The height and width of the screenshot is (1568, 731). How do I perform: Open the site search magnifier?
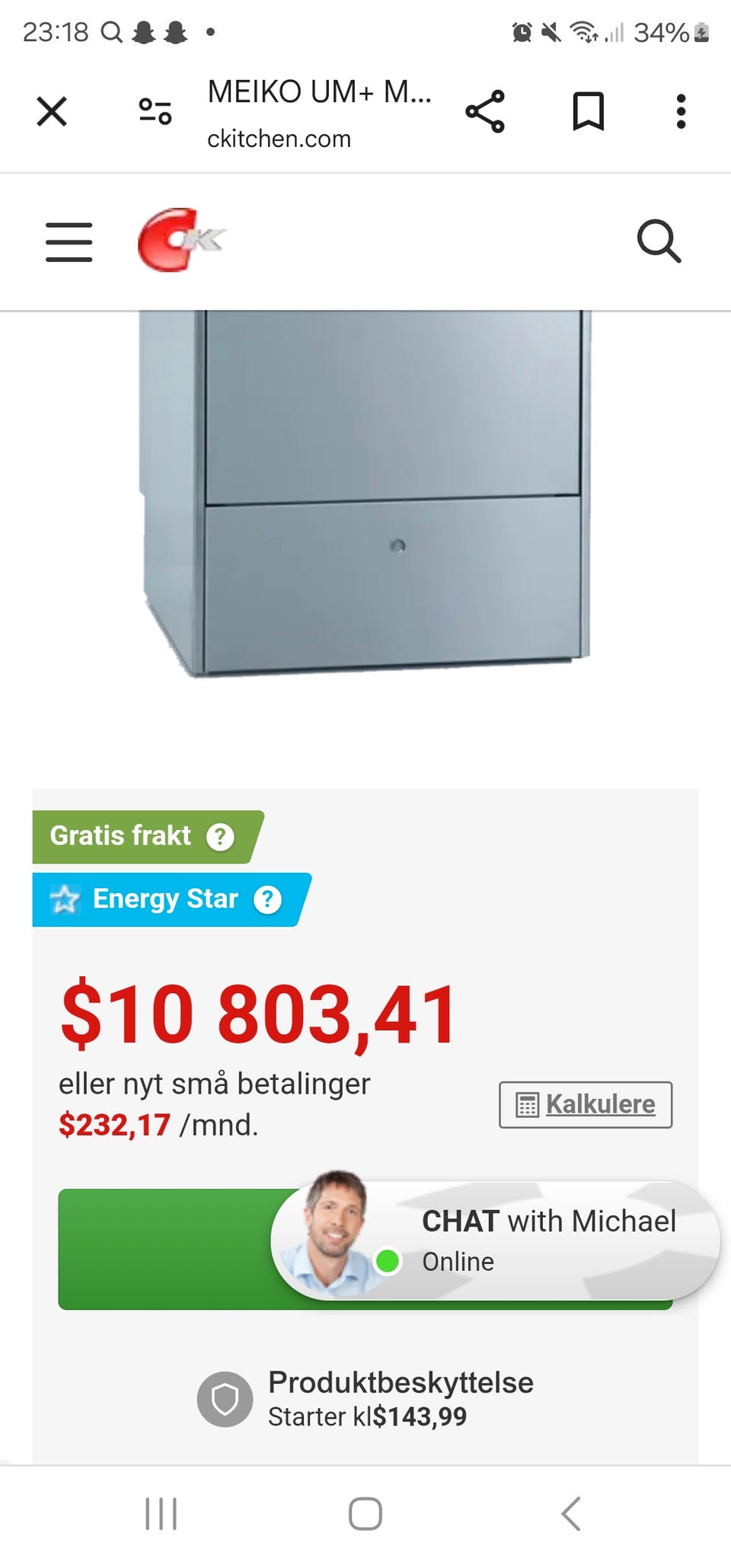659,241
